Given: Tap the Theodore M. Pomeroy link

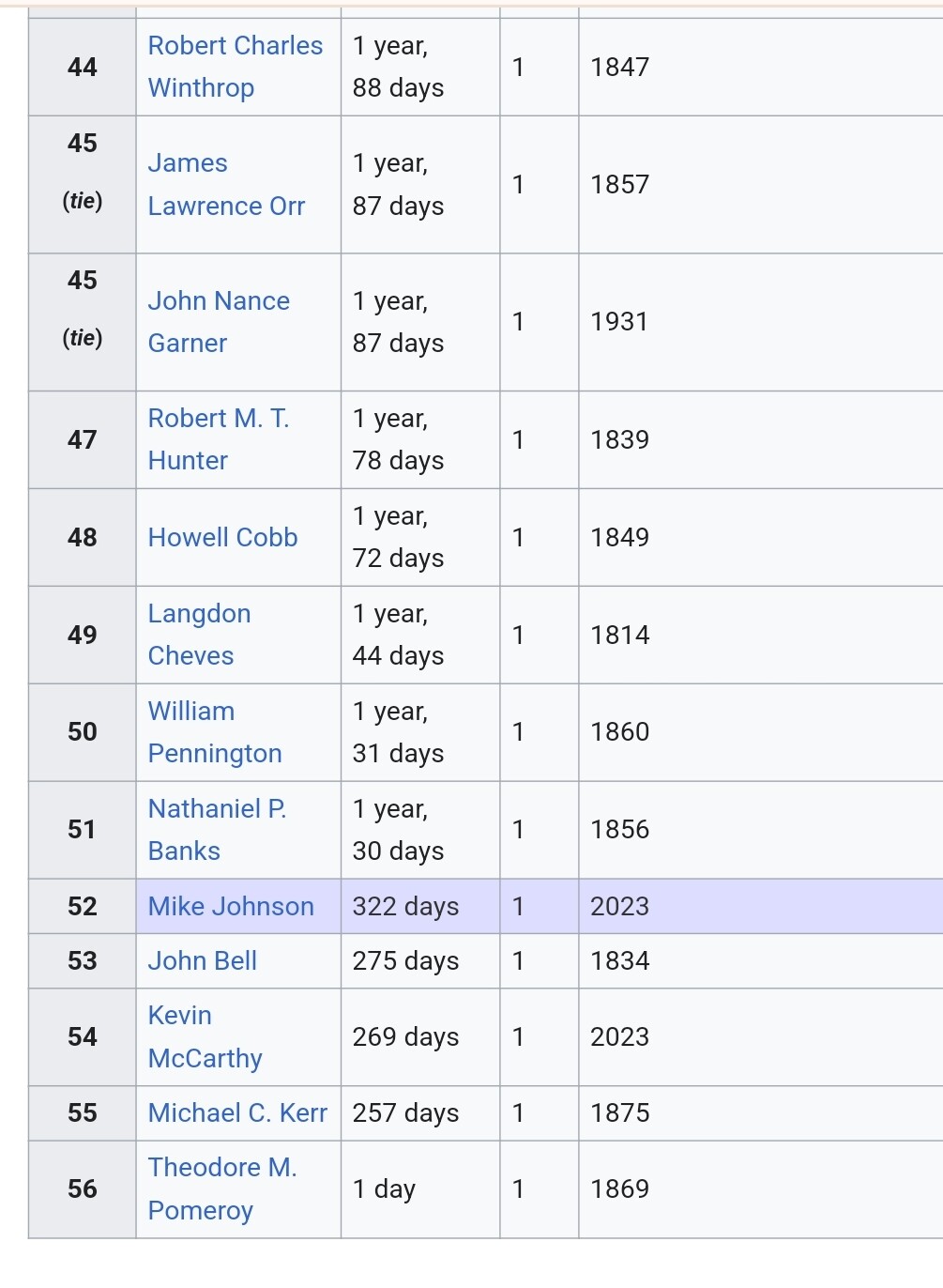Looking at the screenshot, I should (222, 1168).
